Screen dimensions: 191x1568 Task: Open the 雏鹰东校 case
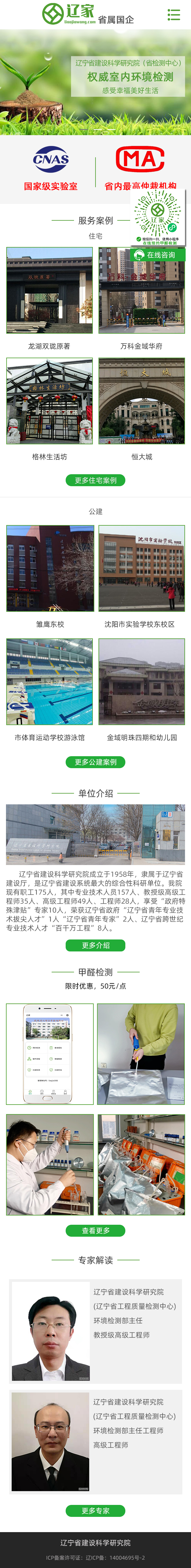(49, 568)
